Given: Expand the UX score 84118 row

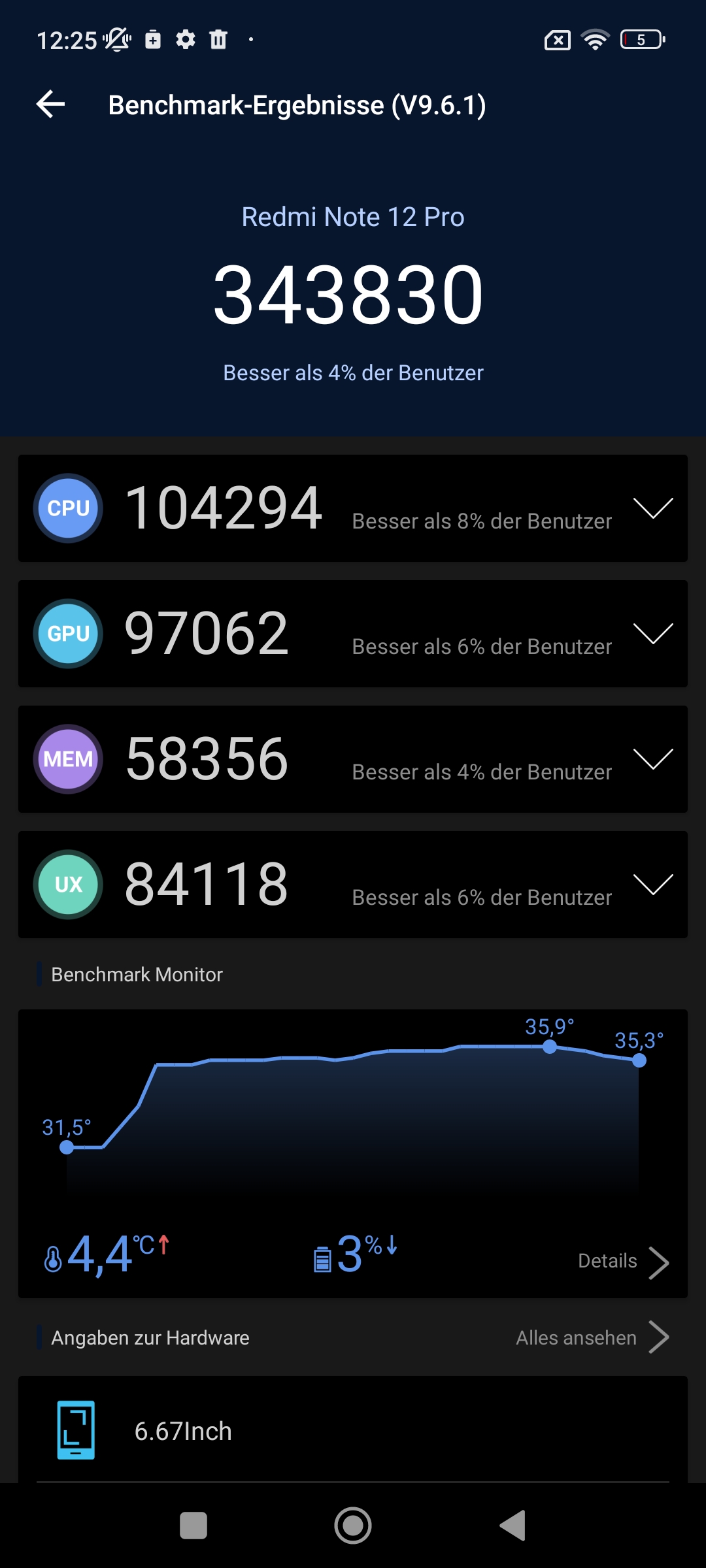Looking at the screenshot, I should click(353, 885).
